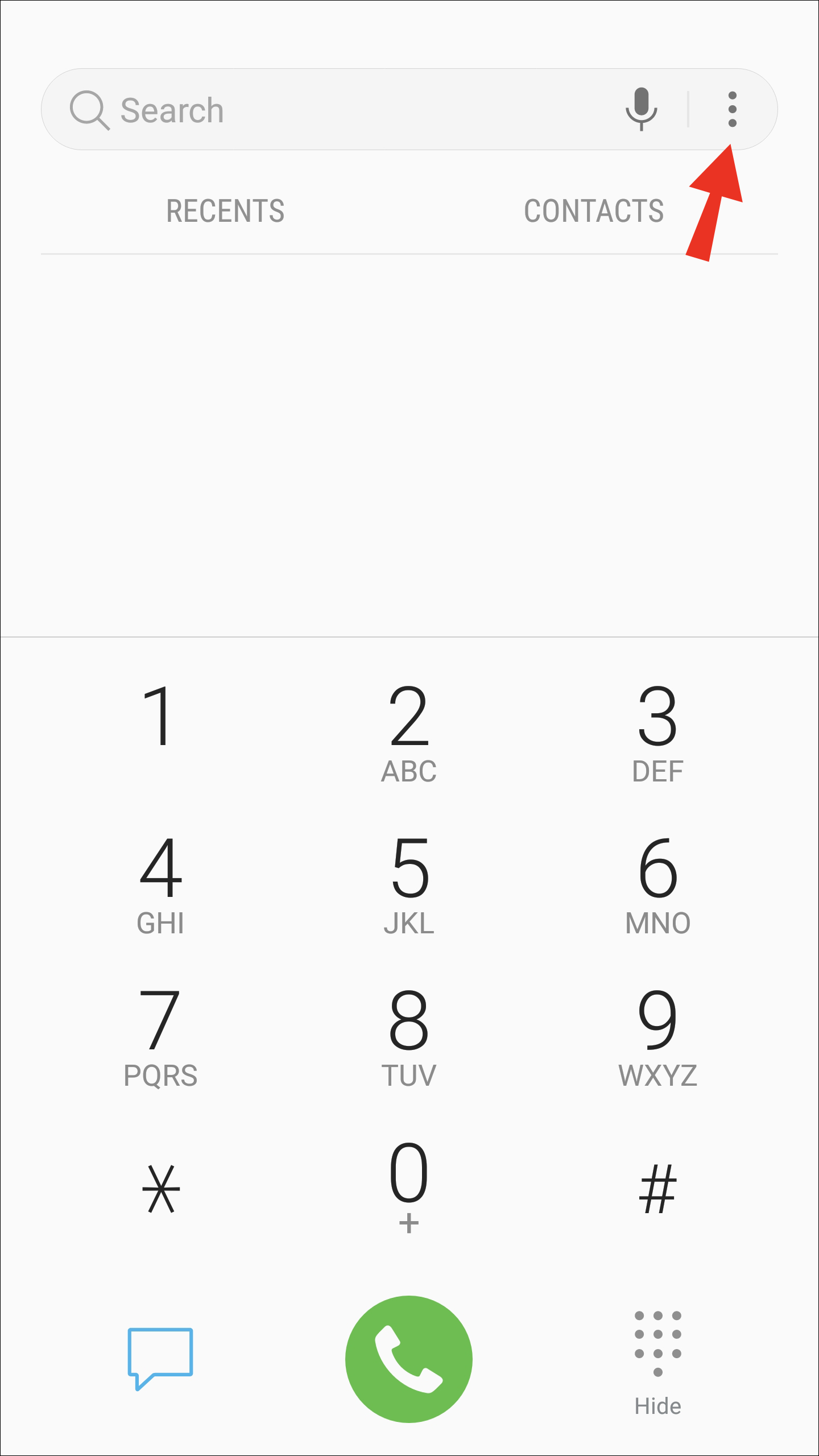The height and width of the screenshot is (1456, 819).
Task: Switch to the Recents tab
Action: [225, 211]
